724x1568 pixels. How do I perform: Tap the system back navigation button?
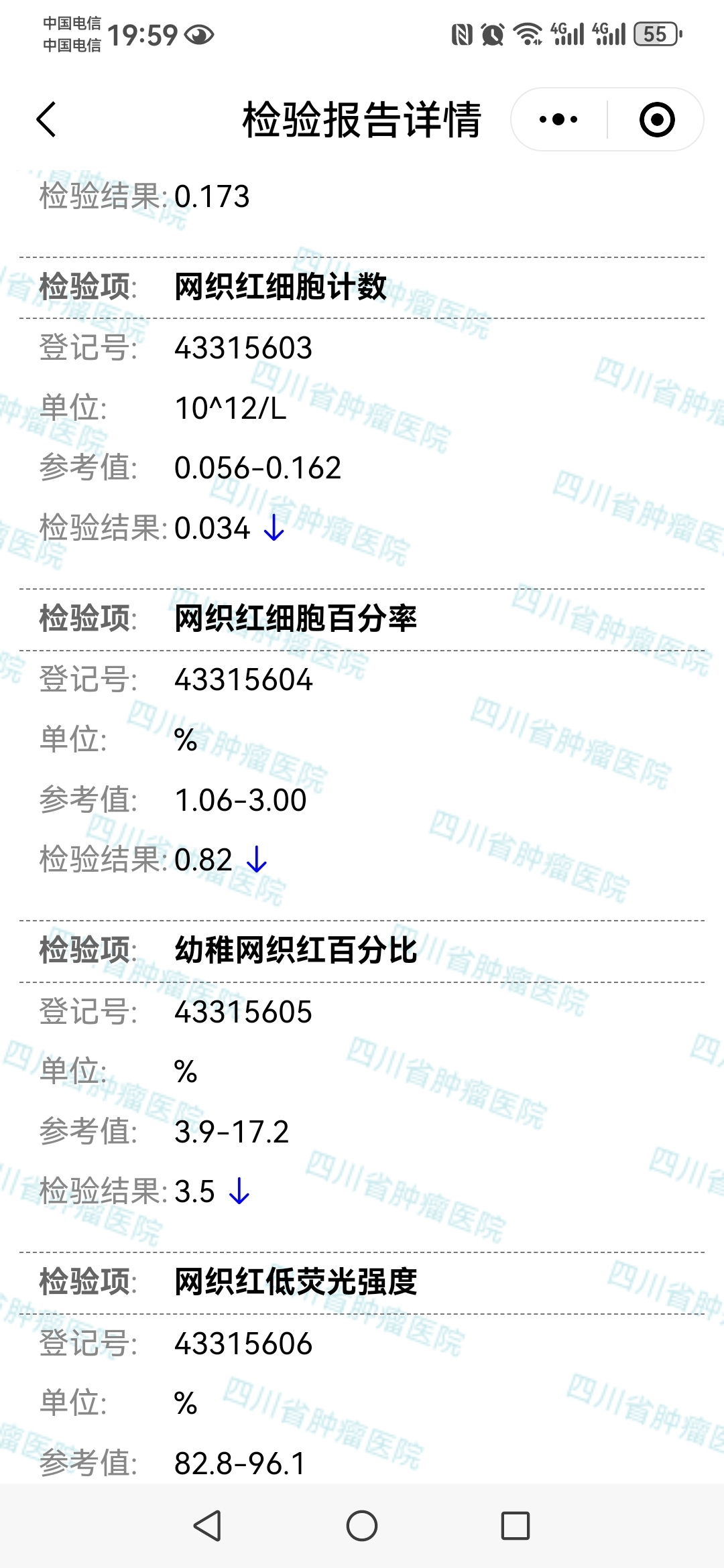coord(207,1526)
